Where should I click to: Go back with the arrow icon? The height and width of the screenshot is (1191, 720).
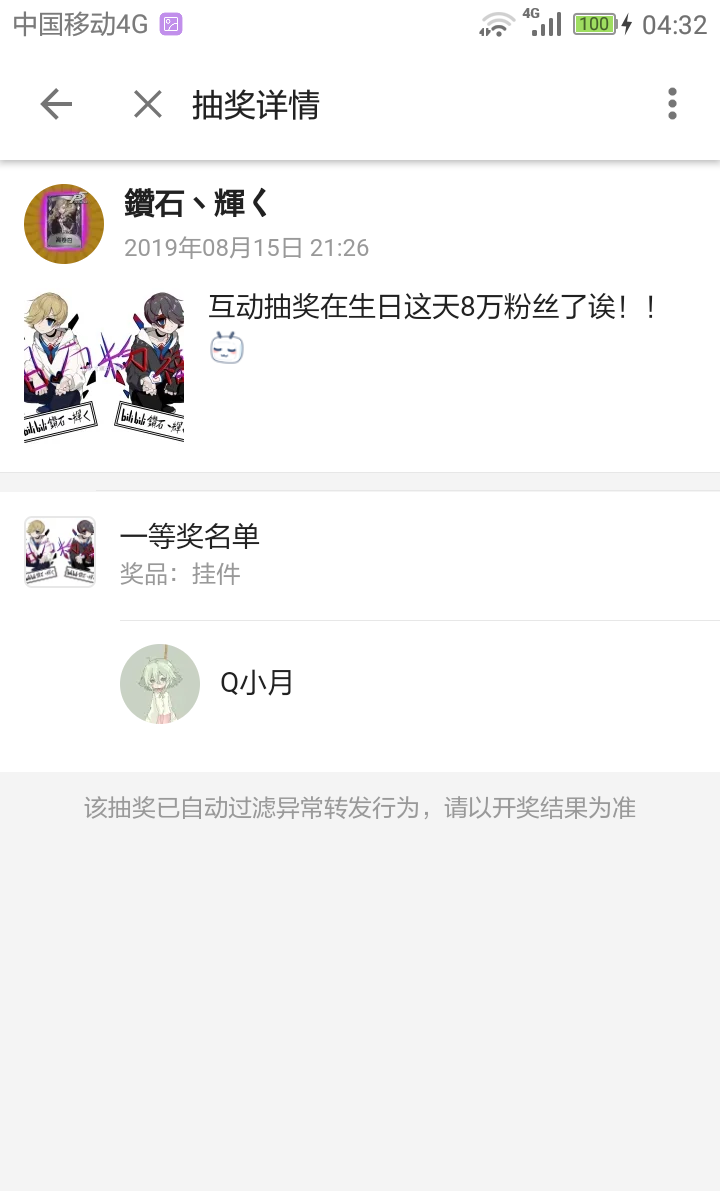click(56, 104)
